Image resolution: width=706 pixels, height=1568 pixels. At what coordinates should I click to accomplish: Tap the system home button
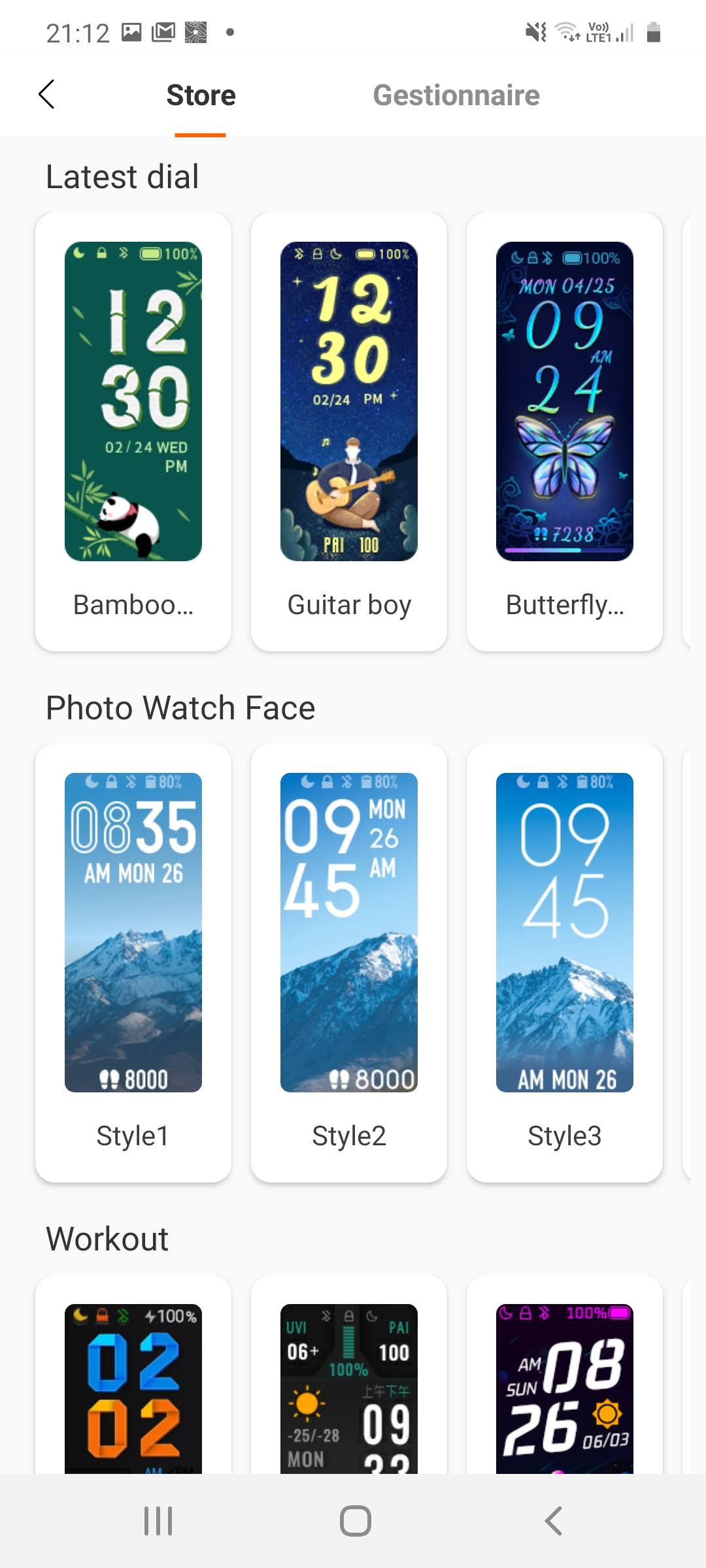(x=355, y=1521)
